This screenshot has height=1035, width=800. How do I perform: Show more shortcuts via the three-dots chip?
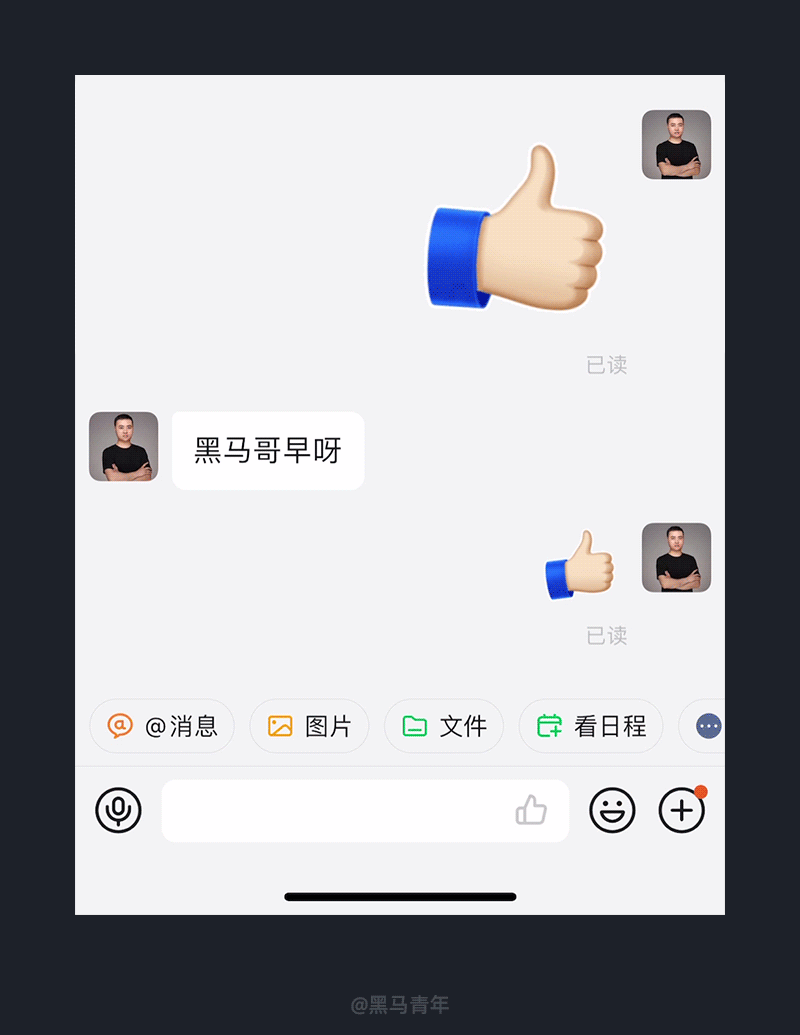click(708, 726)
